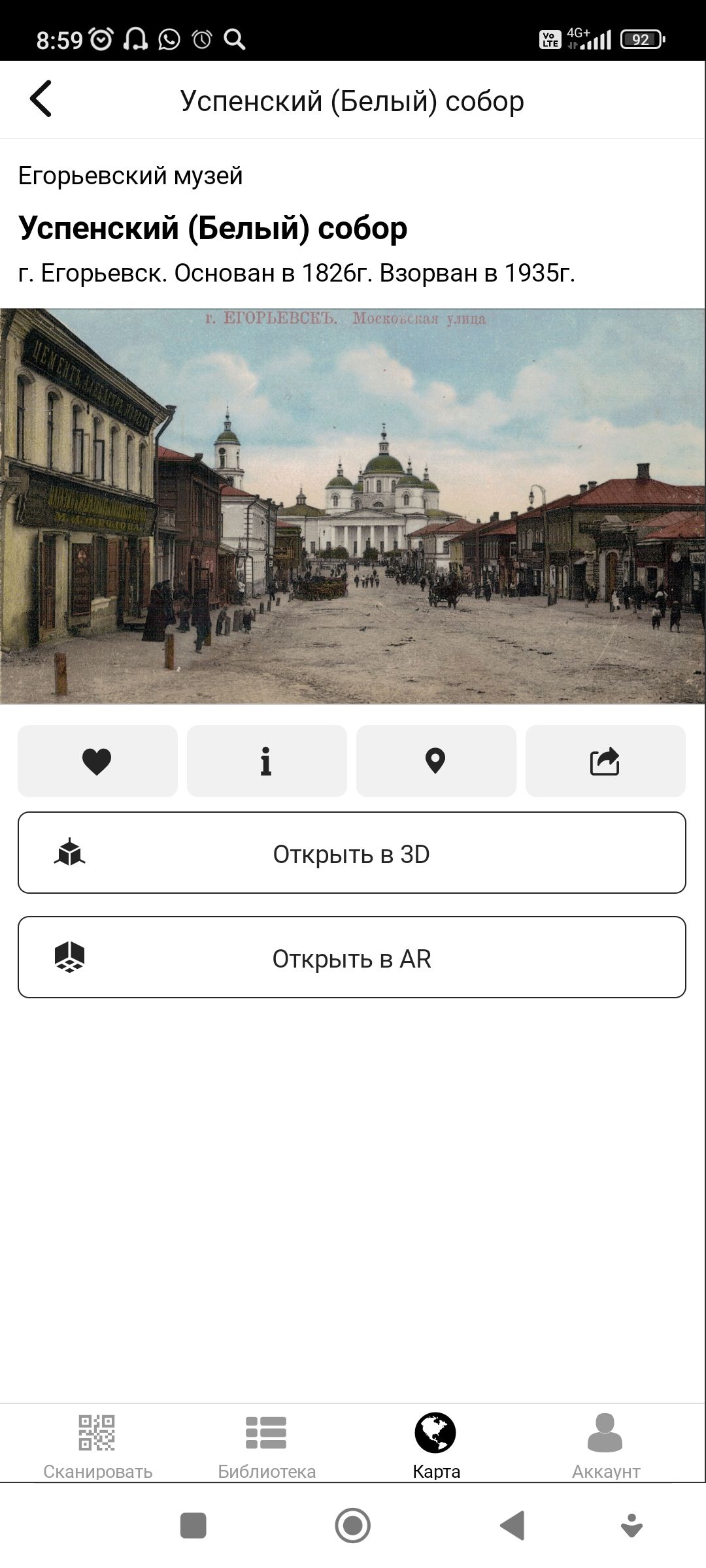This screenshot has height=1568, width=706.
Task: Show the cathedral location on map
Action: tap(435, 761)
